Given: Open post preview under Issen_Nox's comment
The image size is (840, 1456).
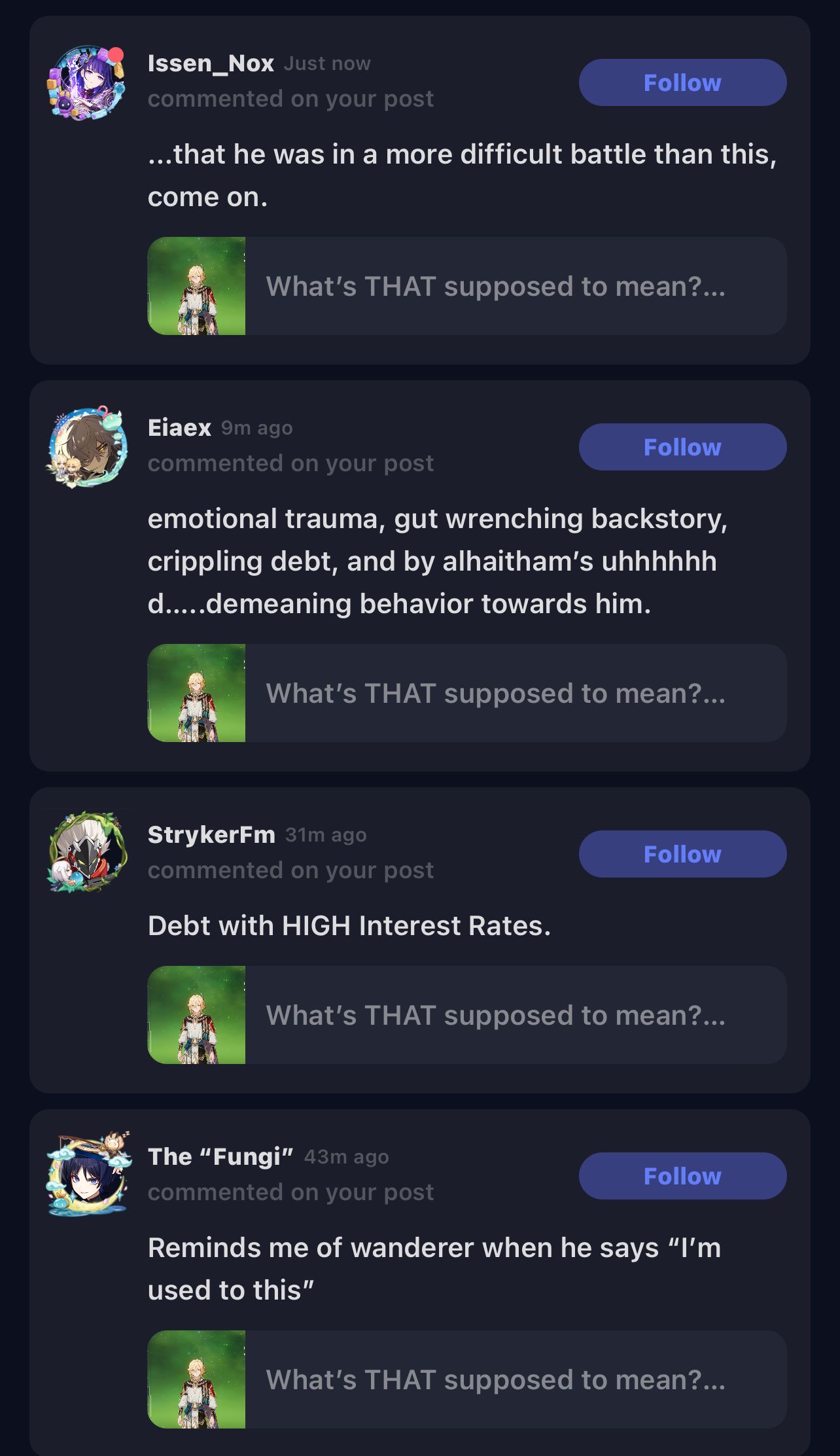Looking at the screenshot, I should coord(466,286).
